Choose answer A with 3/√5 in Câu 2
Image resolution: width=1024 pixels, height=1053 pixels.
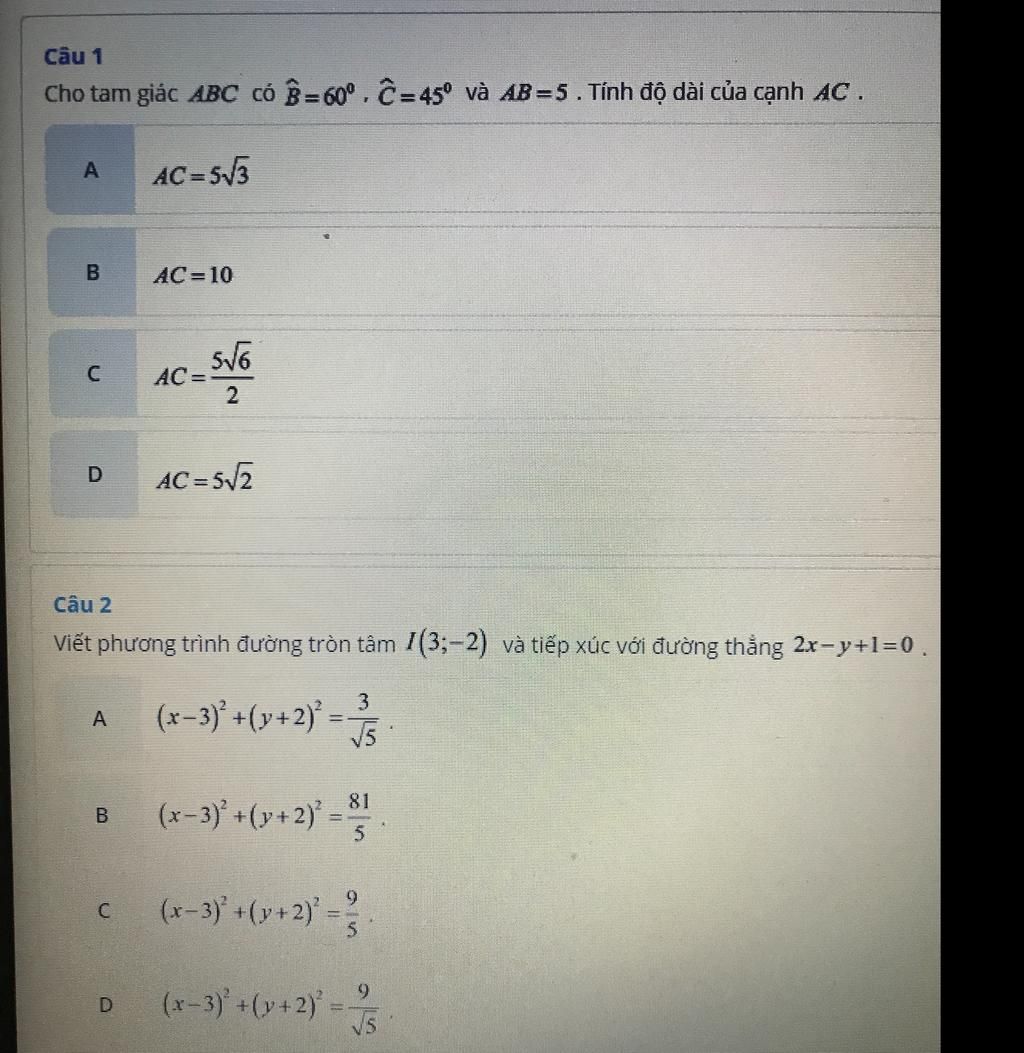(99, 718)
